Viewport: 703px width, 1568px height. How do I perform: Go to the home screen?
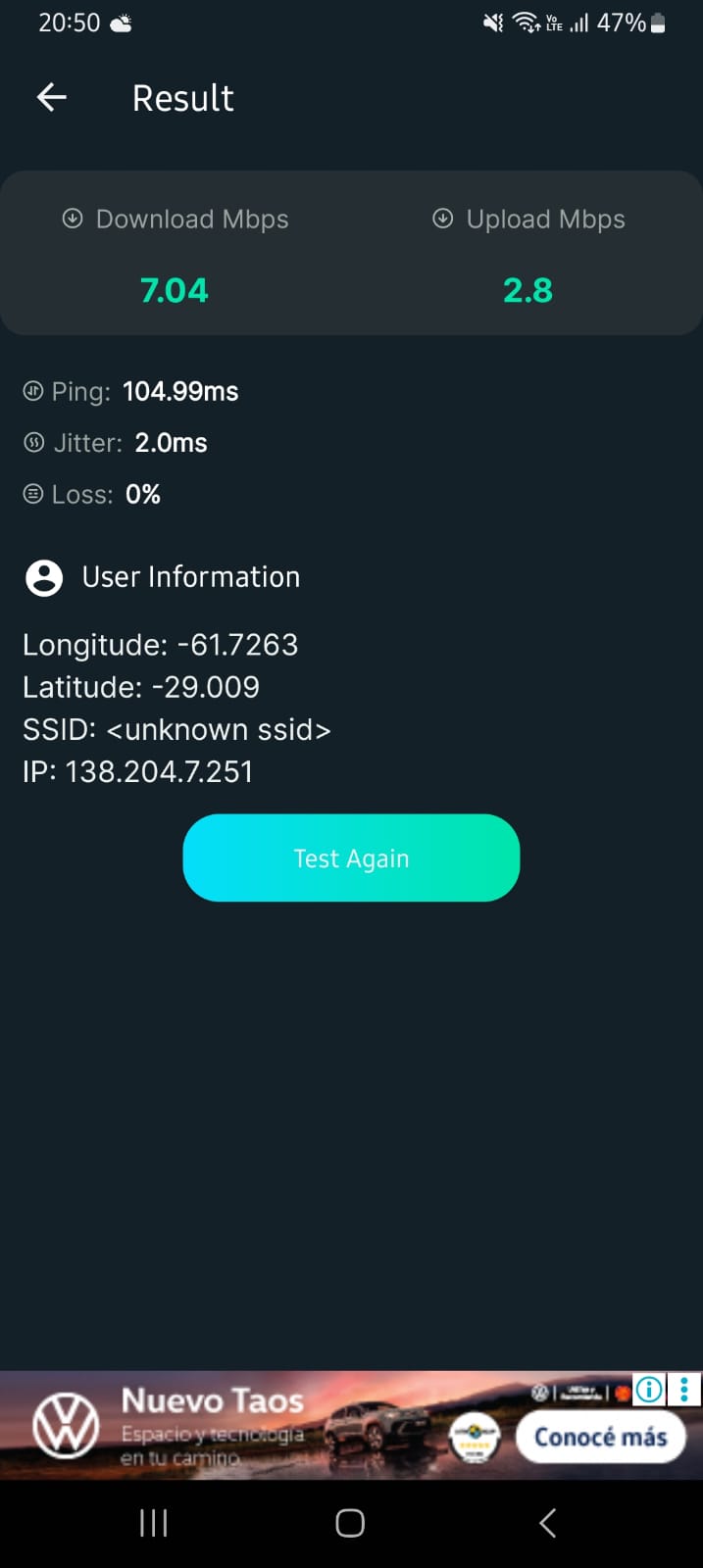(x=350, y=1523)
